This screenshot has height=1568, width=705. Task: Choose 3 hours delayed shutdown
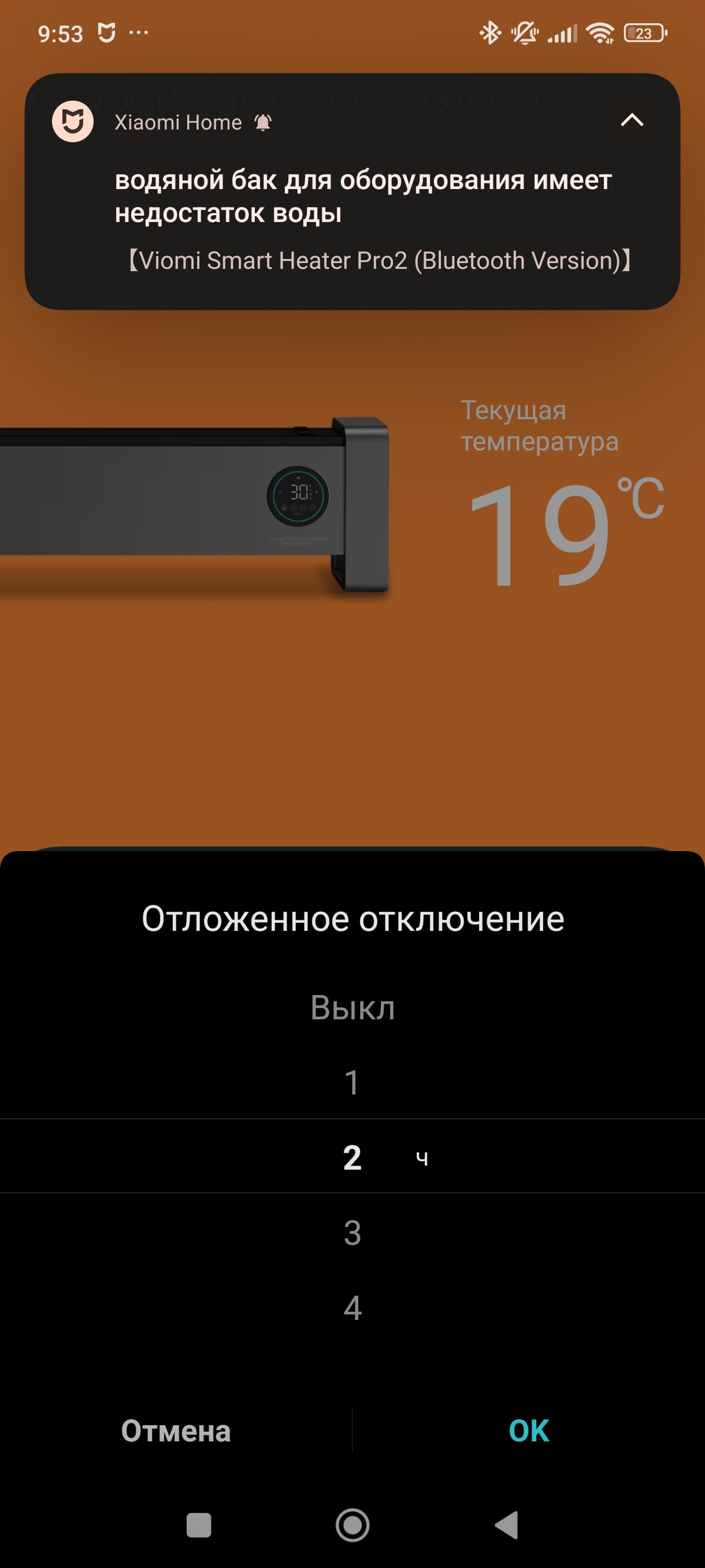352,1233
